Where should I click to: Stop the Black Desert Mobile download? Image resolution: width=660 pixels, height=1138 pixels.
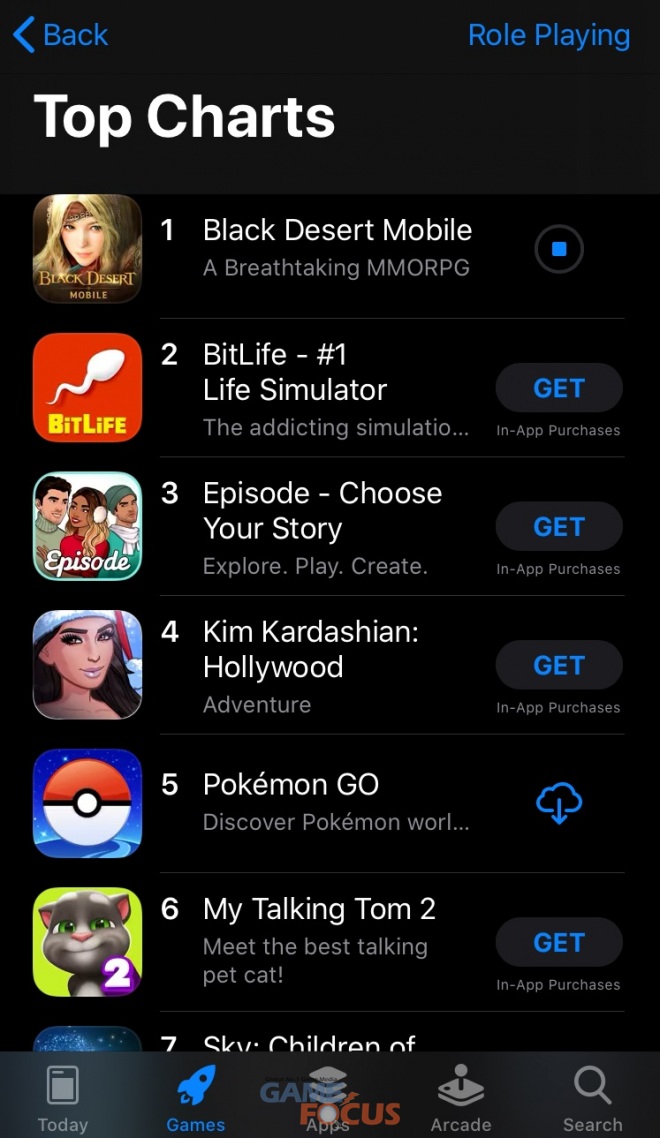559,249
